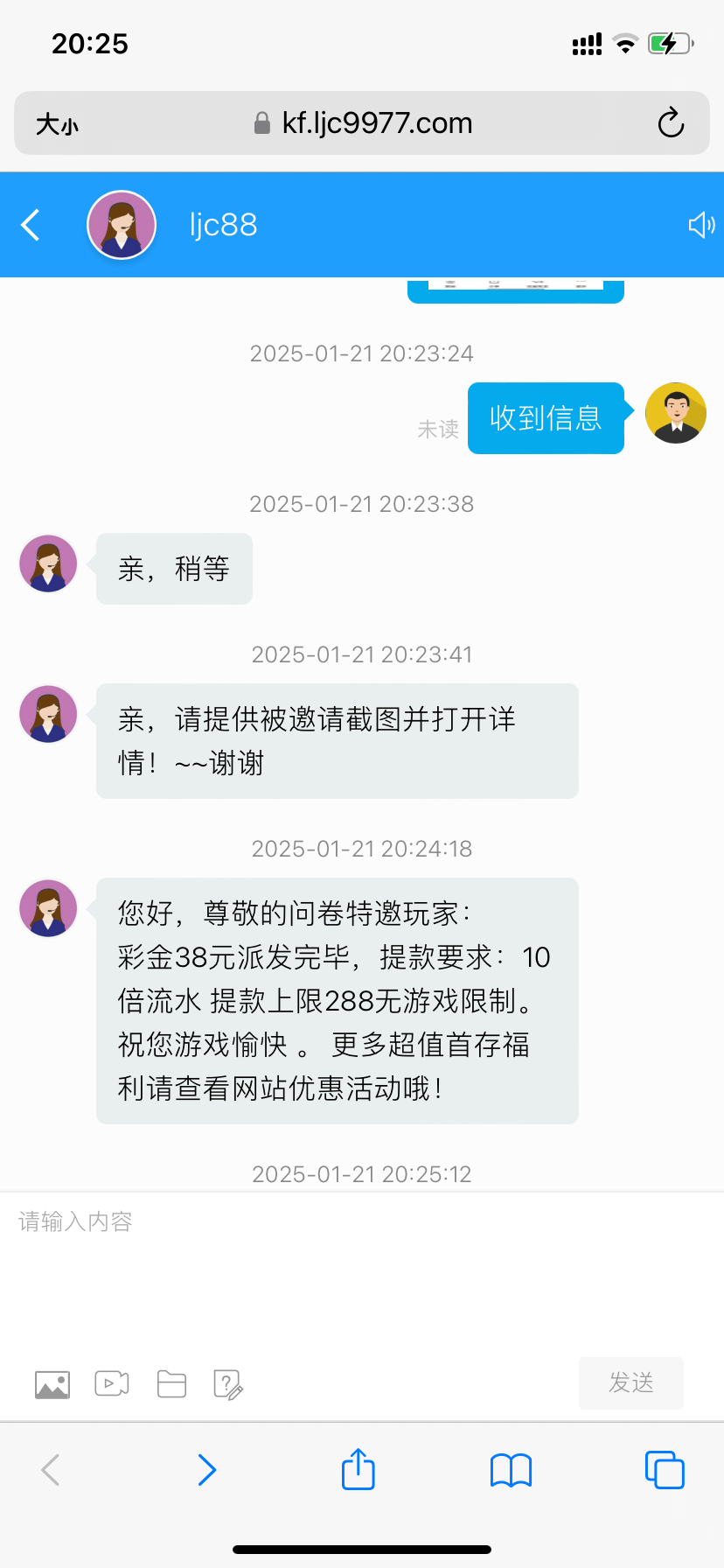This screenshot has height=1568, width=724.
Task: Attach a video to the chat
Action: [112, 1383]
